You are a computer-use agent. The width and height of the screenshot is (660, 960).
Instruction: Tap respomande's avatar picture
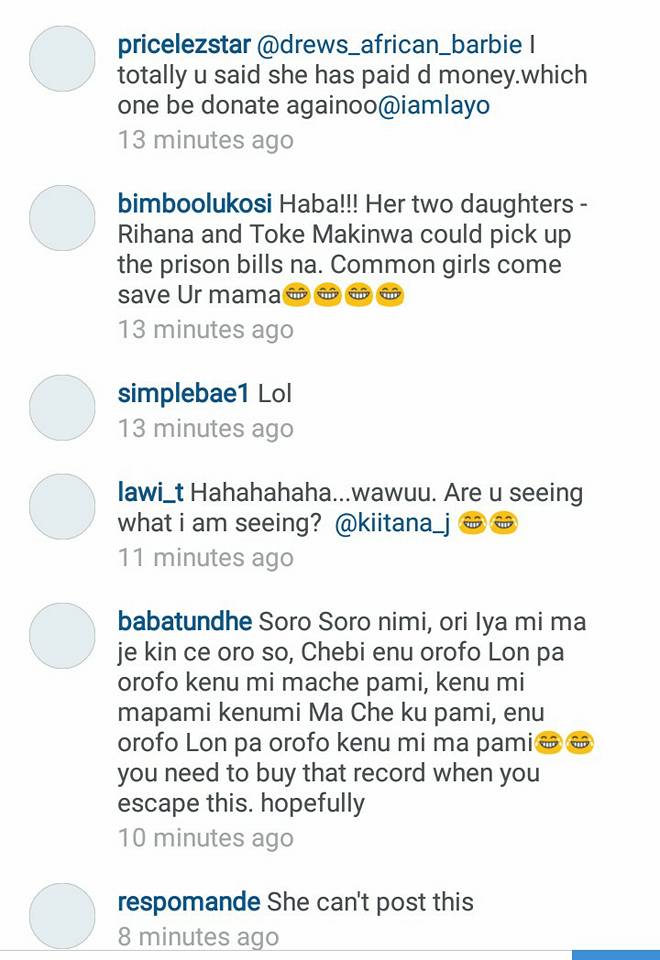click(61, 916)
